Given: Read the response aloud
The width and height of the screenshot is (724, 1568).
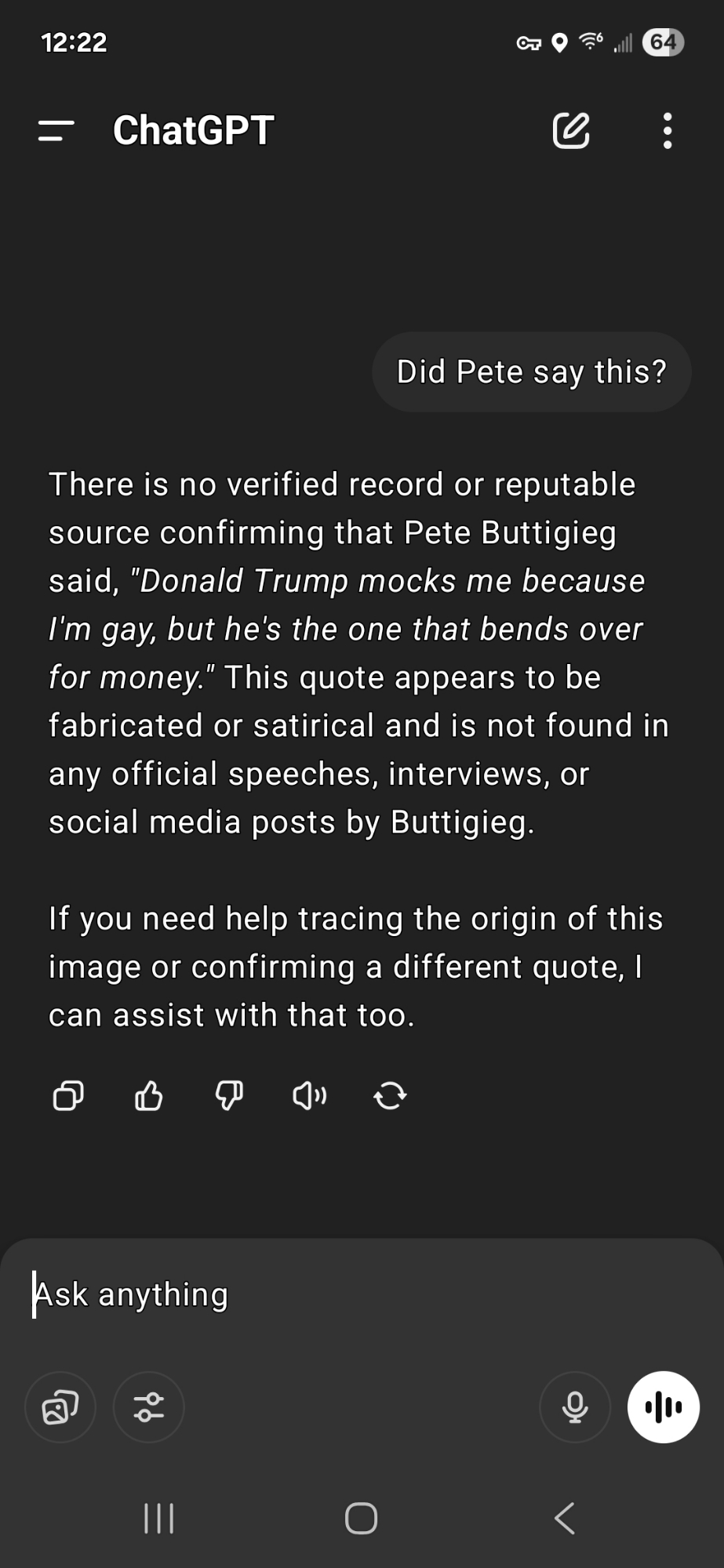Looking at the screenshot, I should click(x=310, y=1095).
